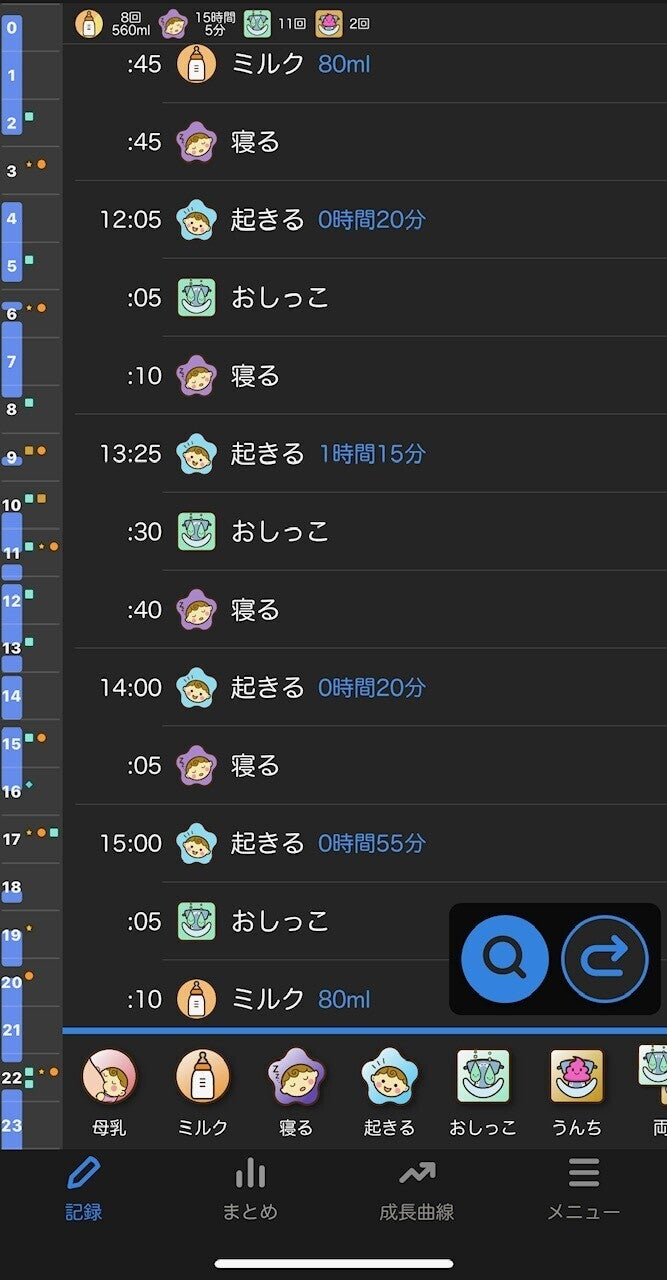Switch to the まとめ tab
Screen dimensions: 667x1280
point(250,1189)
